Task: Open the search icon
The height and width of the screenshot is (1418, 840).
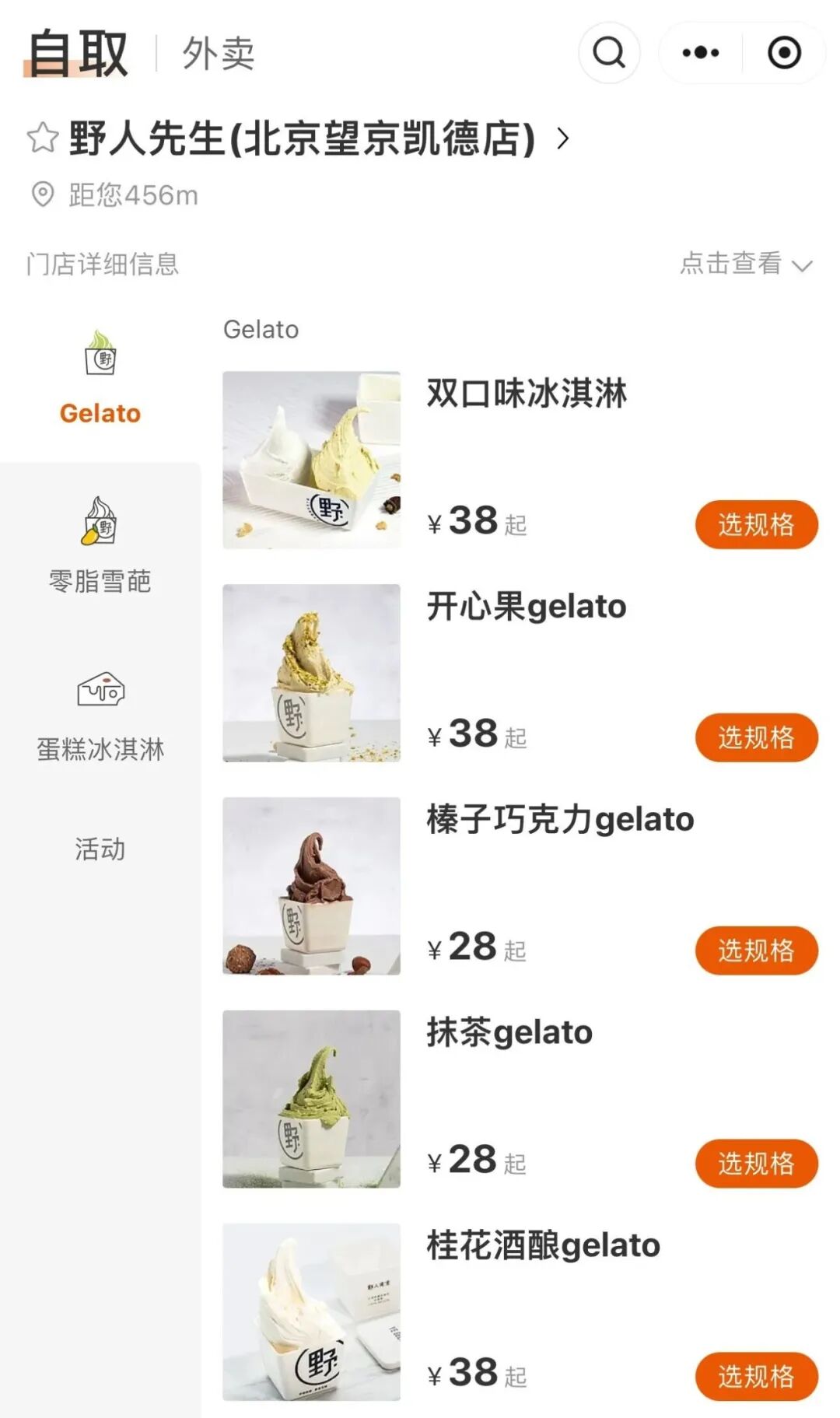Action: tap(609, 53)
